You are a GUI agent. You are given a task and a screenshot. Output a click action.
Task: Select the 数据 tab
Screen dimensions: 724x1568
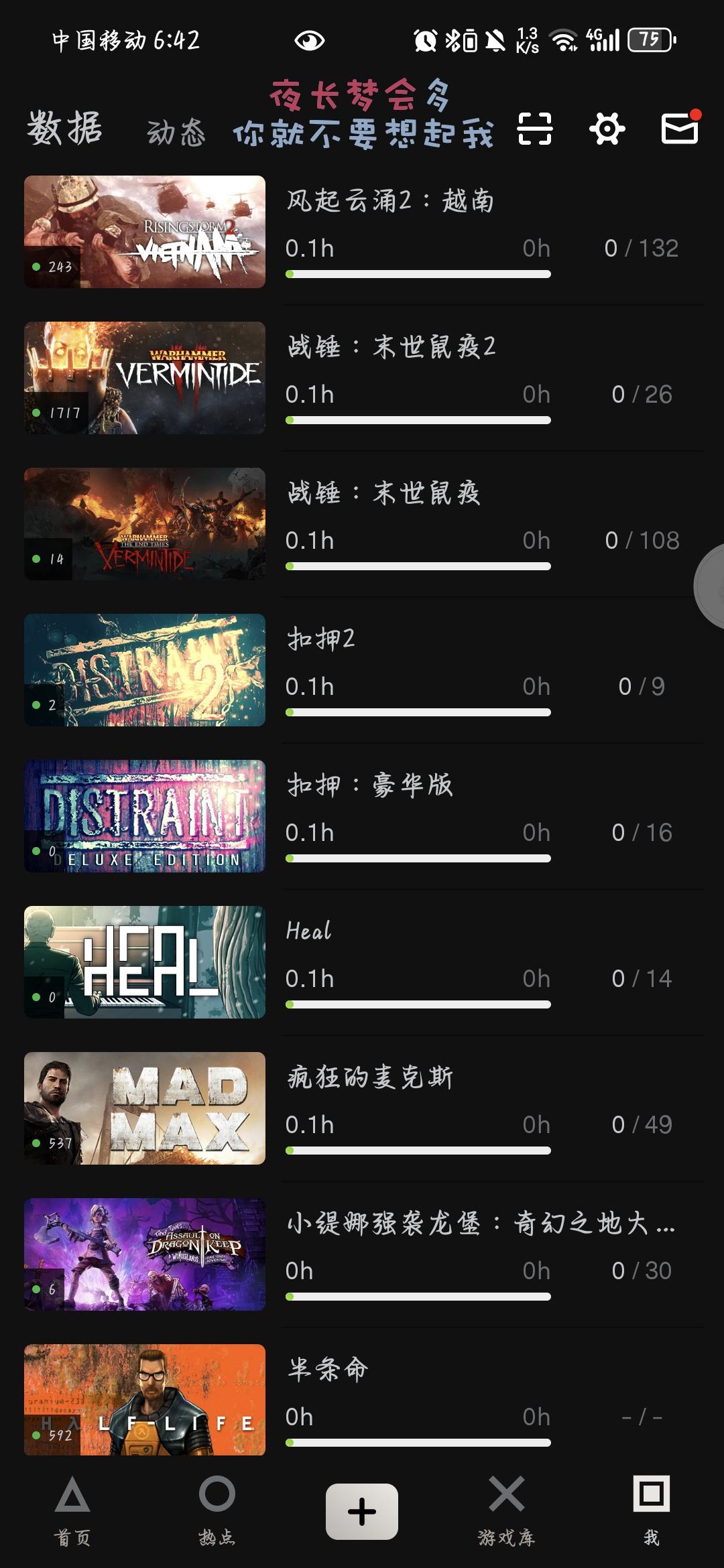[64, 129]
